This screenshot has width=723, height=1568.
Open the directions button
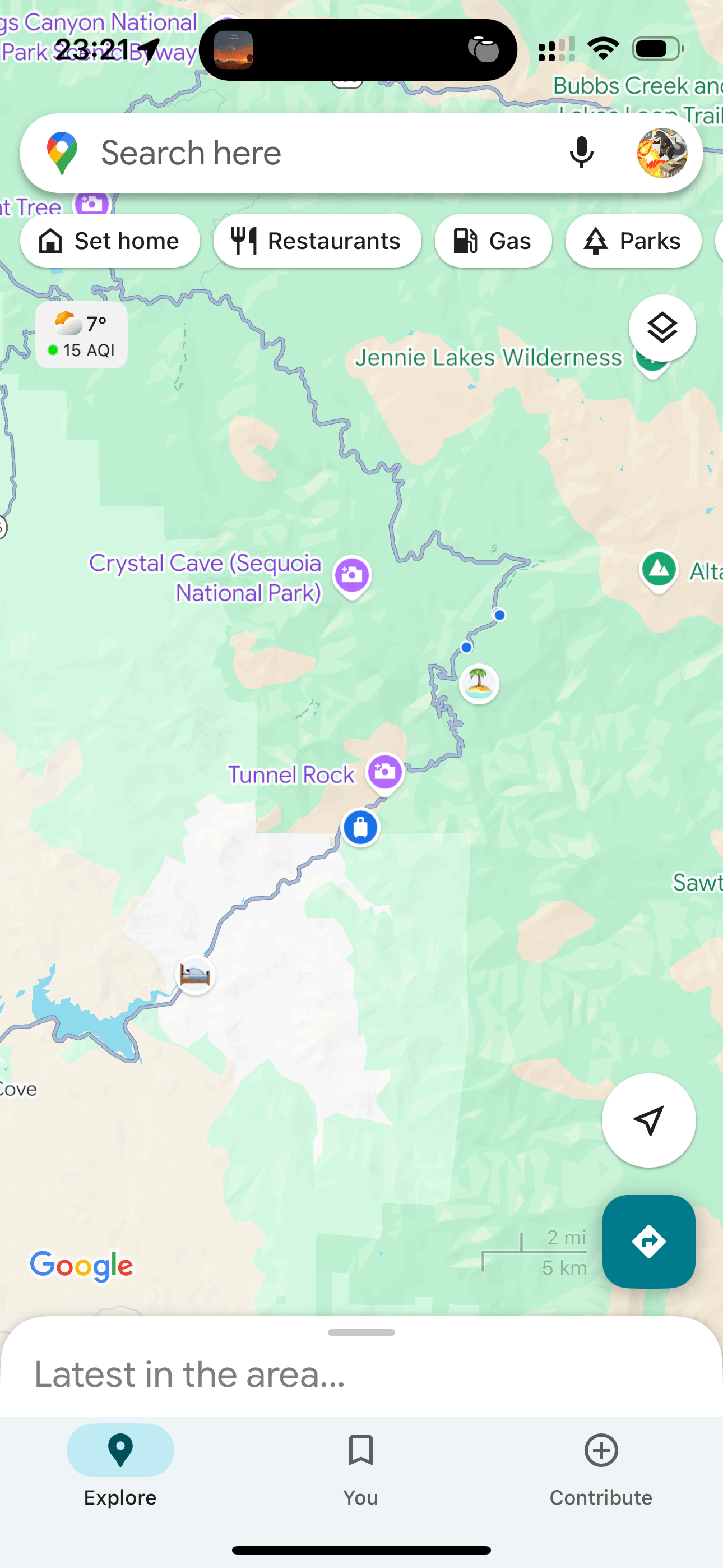pyautogui.click(x=648, y=1241)
